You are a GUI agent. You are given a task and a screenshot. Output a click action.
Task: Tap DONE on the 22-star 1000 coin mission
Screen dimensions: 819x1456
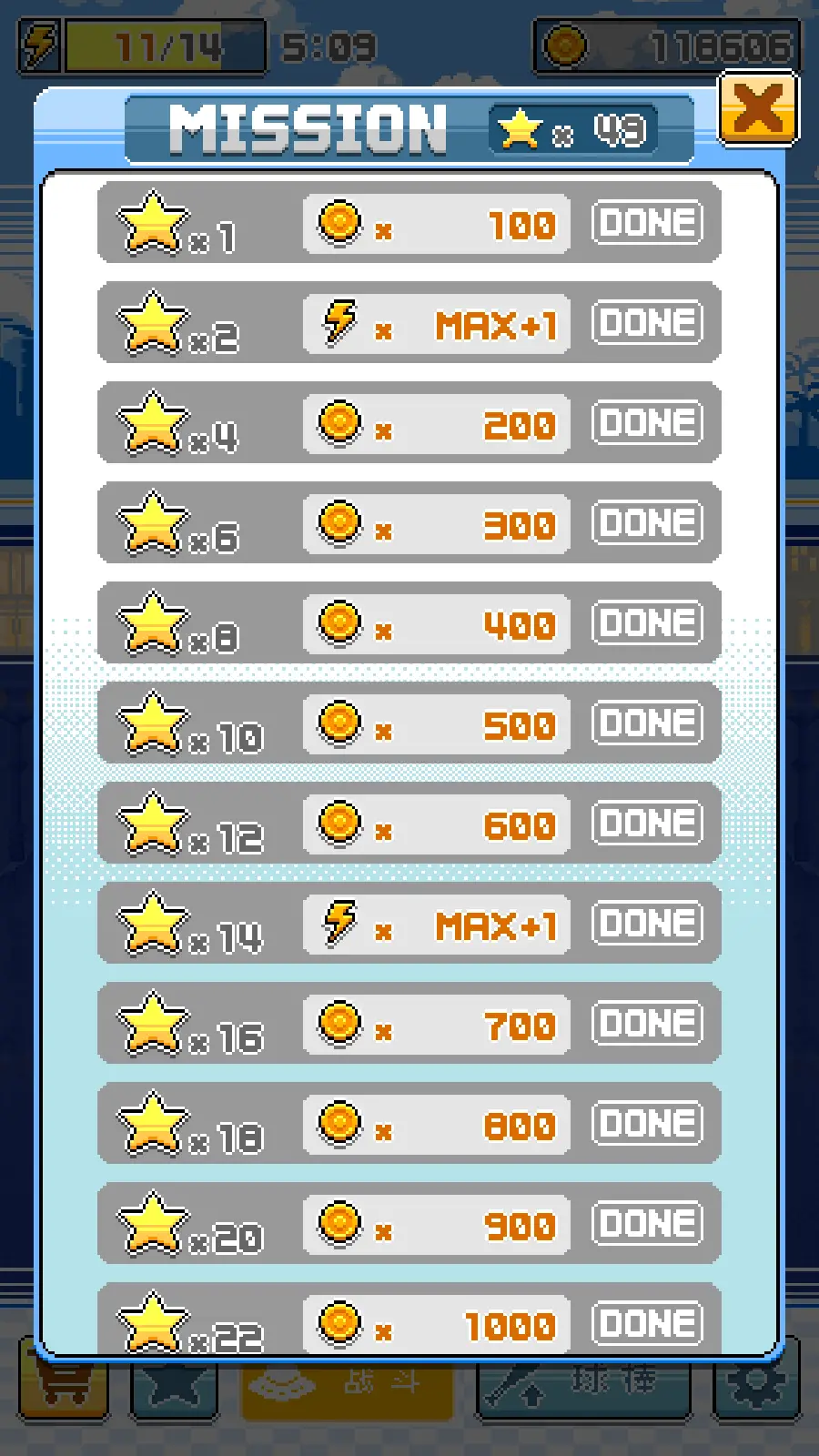point(647,1322)
